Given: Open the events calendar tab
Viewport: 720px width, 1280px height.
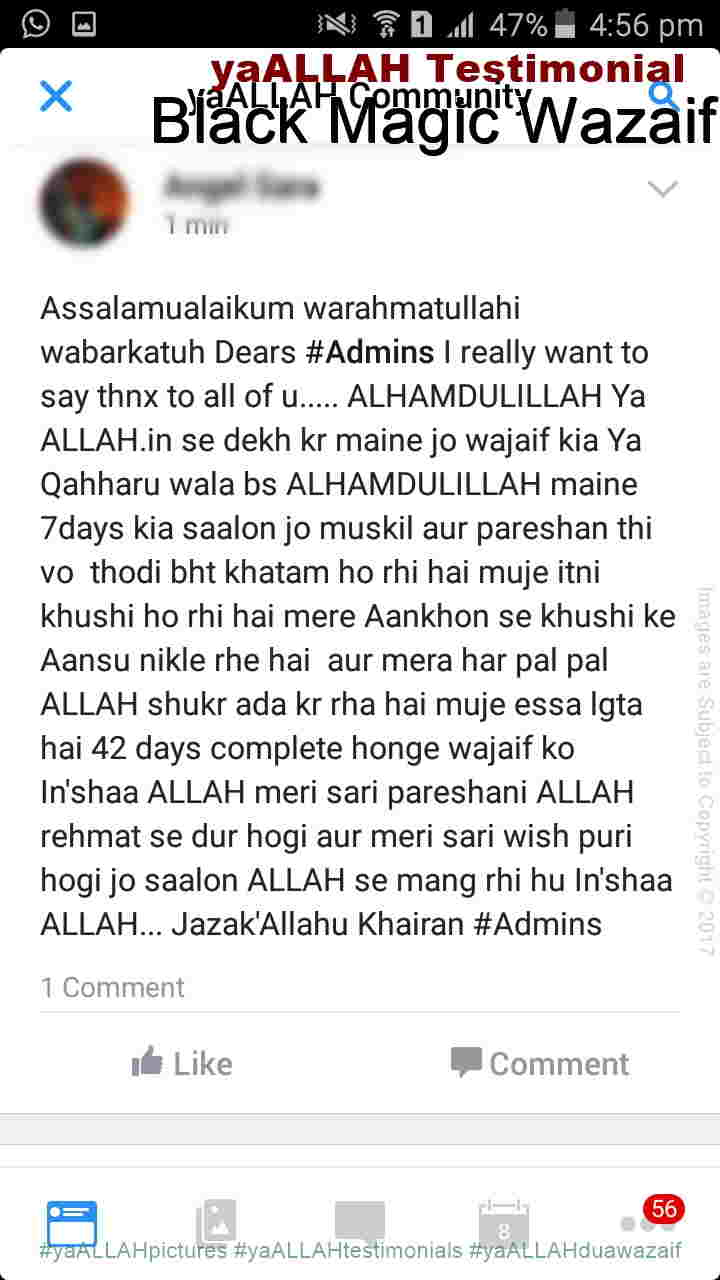Looking at the screenshot, I should 504,1223.
